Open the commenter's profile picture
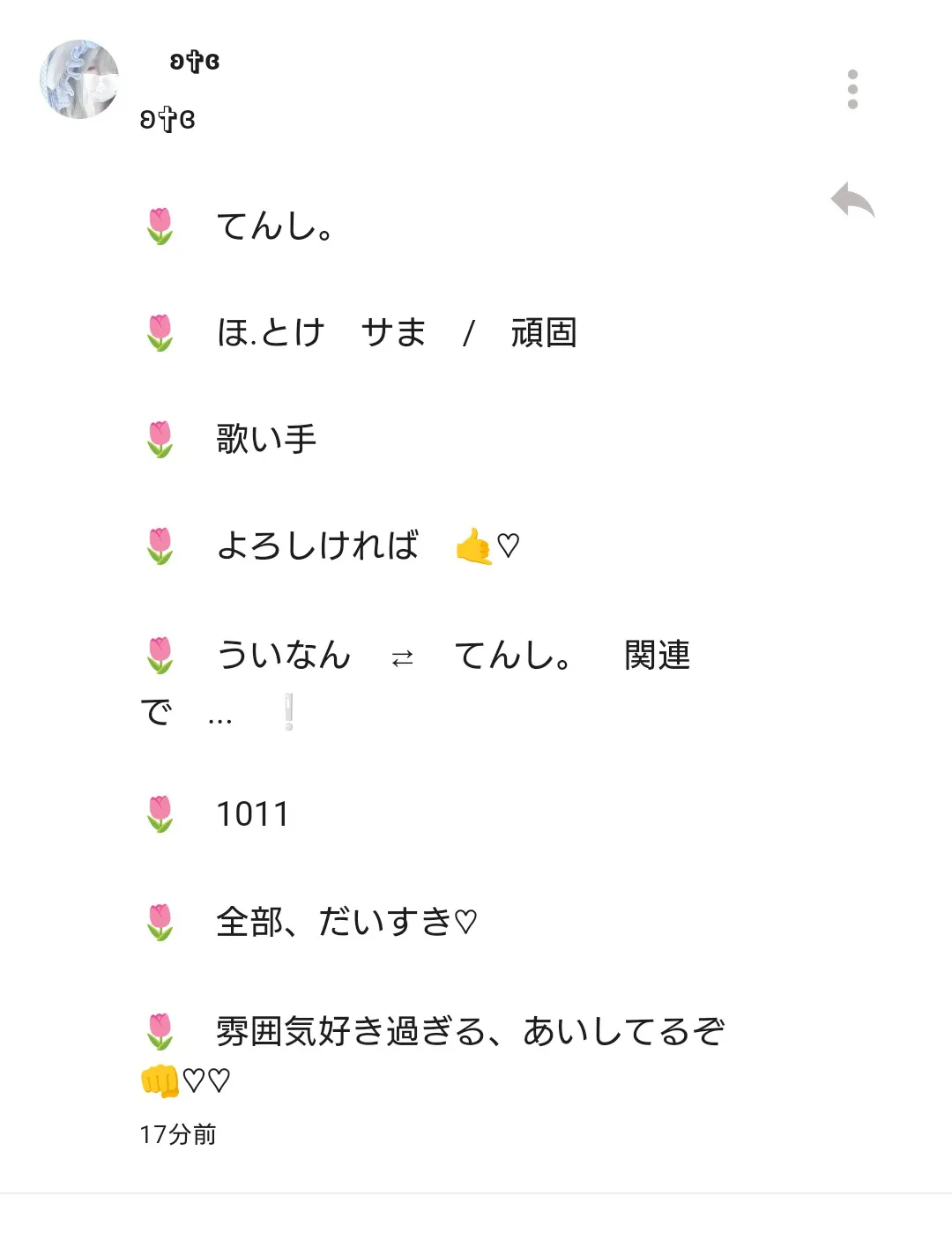The image size is (952, 1247). (79, 79)
